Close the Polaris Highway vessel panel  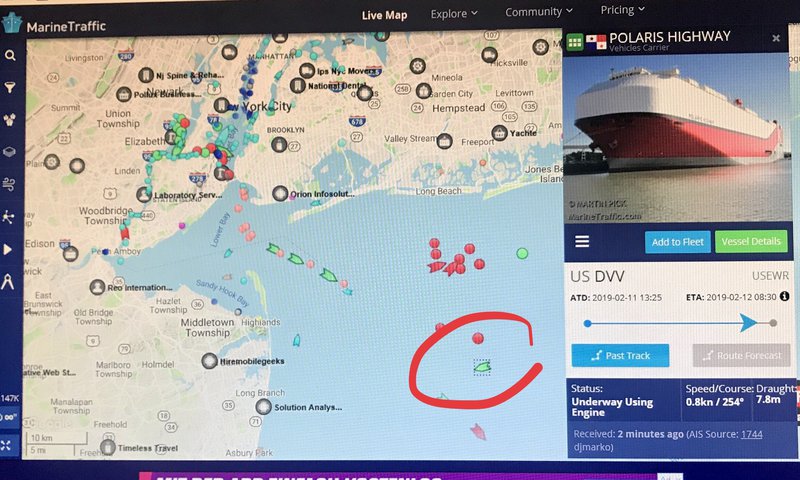(x=776, y=38)
